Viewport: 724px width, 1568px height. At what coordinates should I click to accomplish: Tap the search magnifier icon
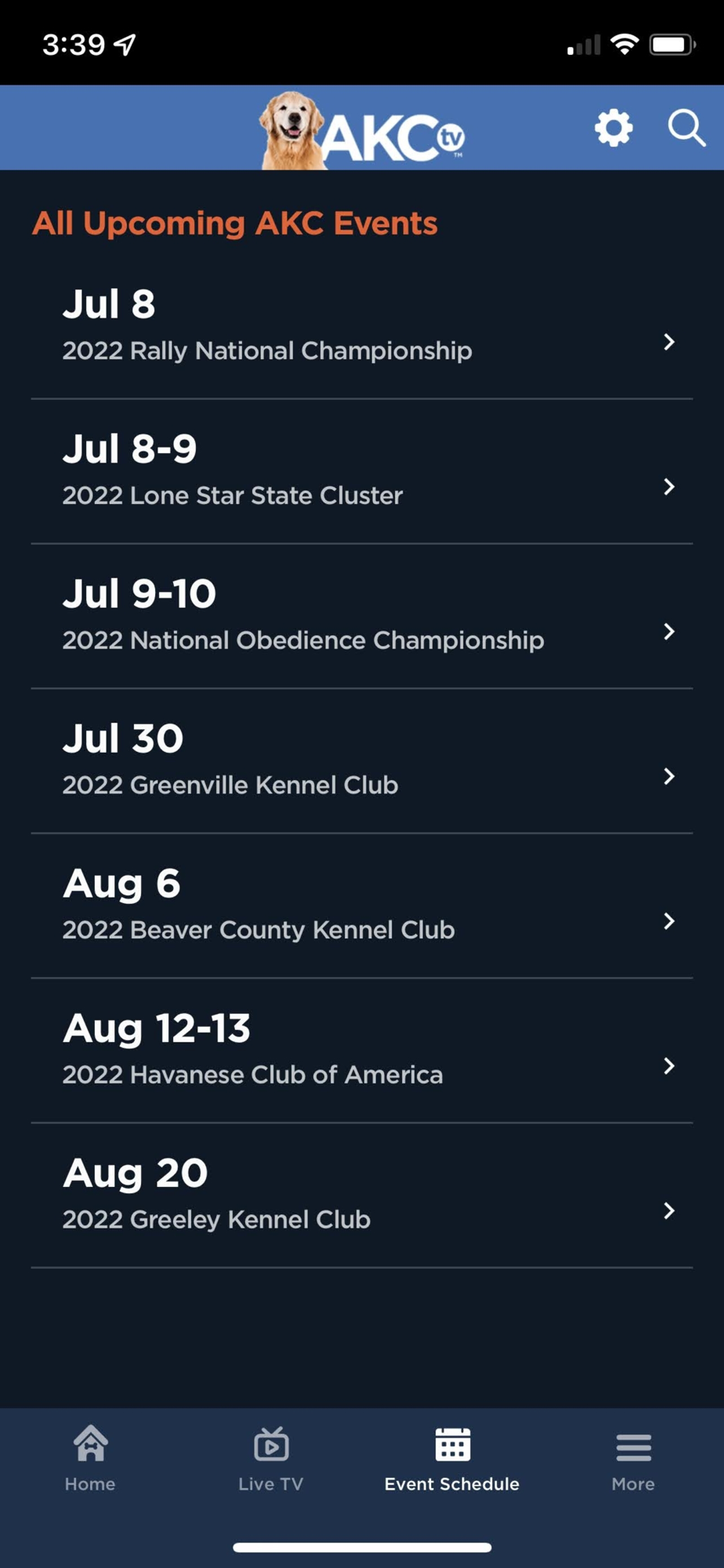pos(686,128)
